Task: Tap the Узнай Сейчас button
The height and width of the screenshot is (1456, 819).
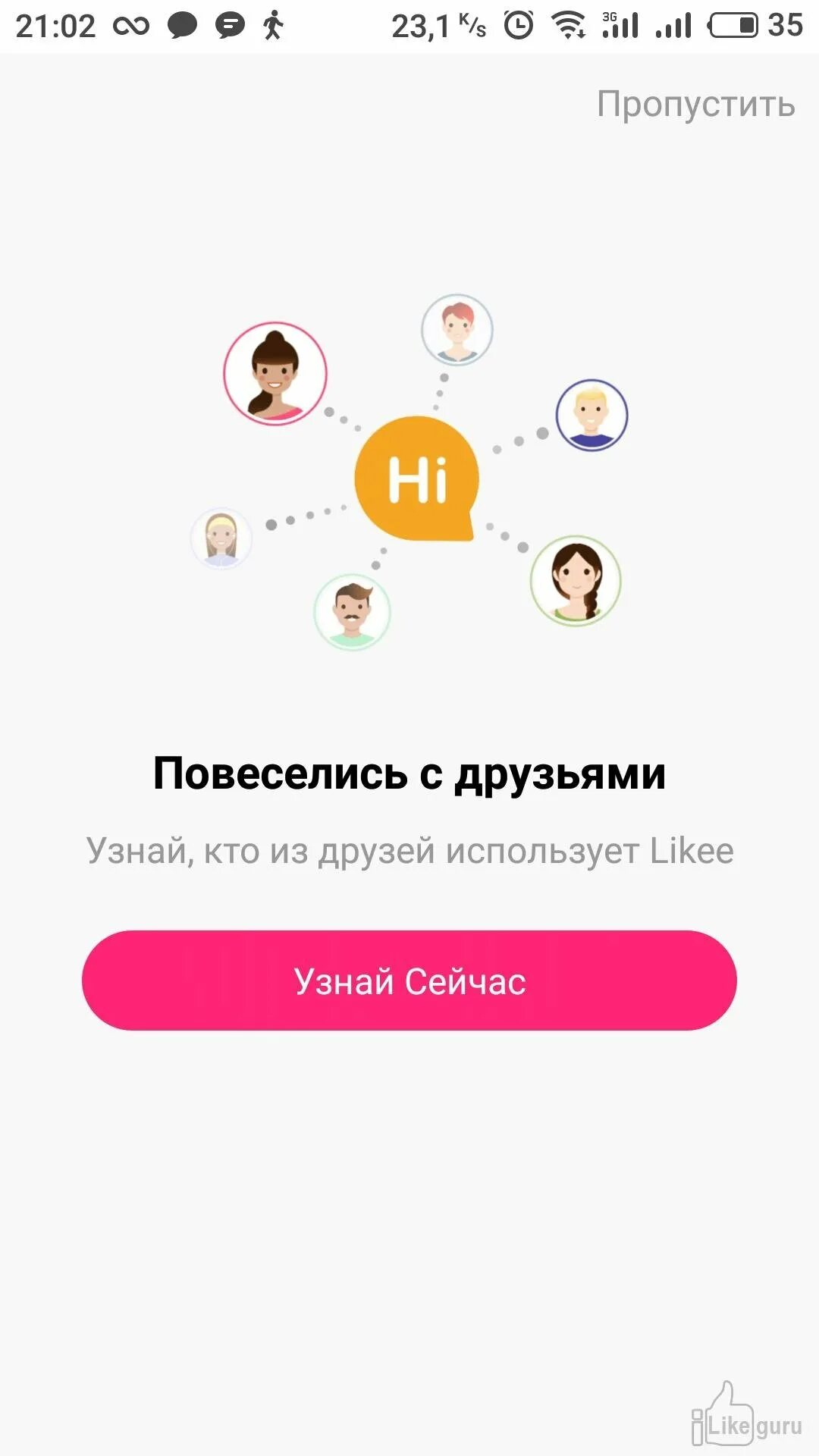Action: [409, 980]
